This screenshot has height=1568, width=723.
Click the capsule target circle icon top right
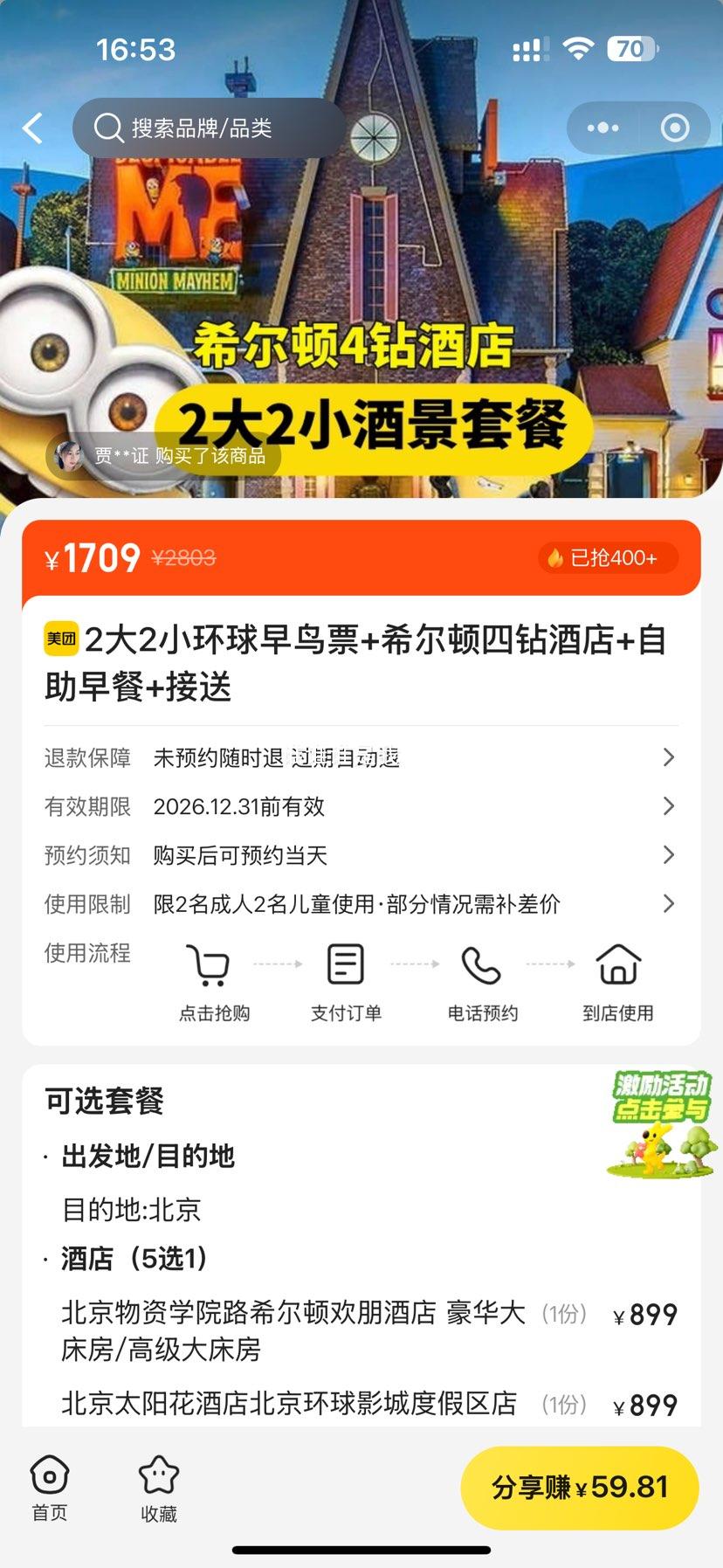(x=674, y=128)
